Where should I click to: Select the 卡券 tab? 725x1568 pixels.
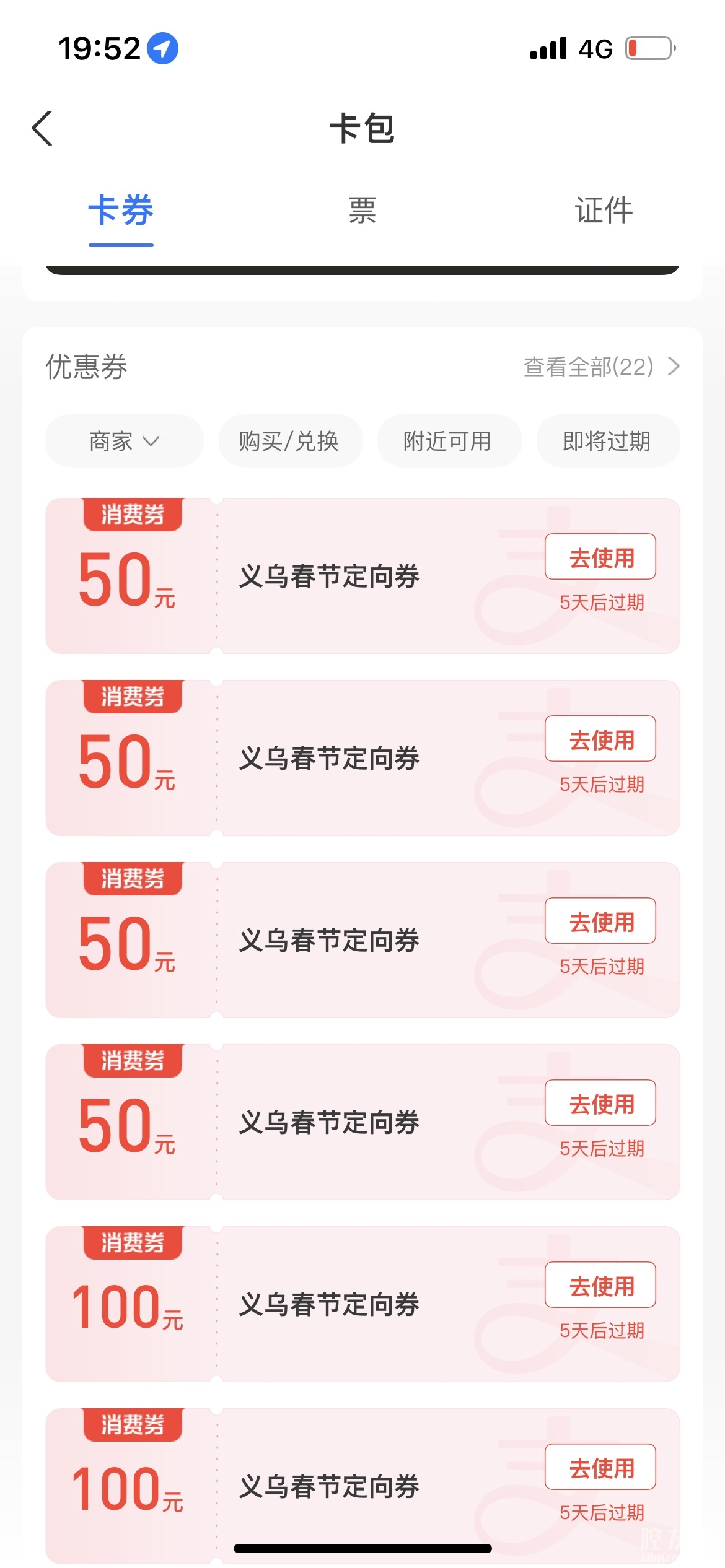click(x=121, y=211)
